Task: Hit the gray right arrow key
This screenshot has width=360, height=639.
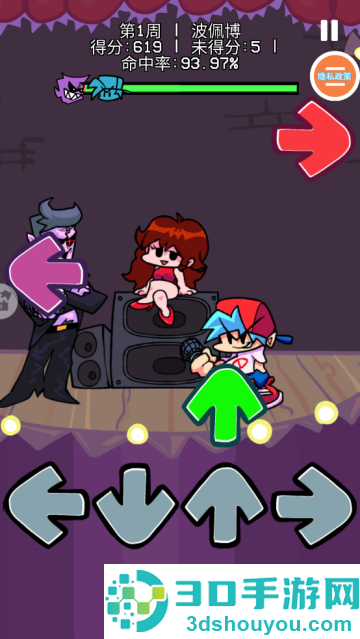Action: (314, 505)
